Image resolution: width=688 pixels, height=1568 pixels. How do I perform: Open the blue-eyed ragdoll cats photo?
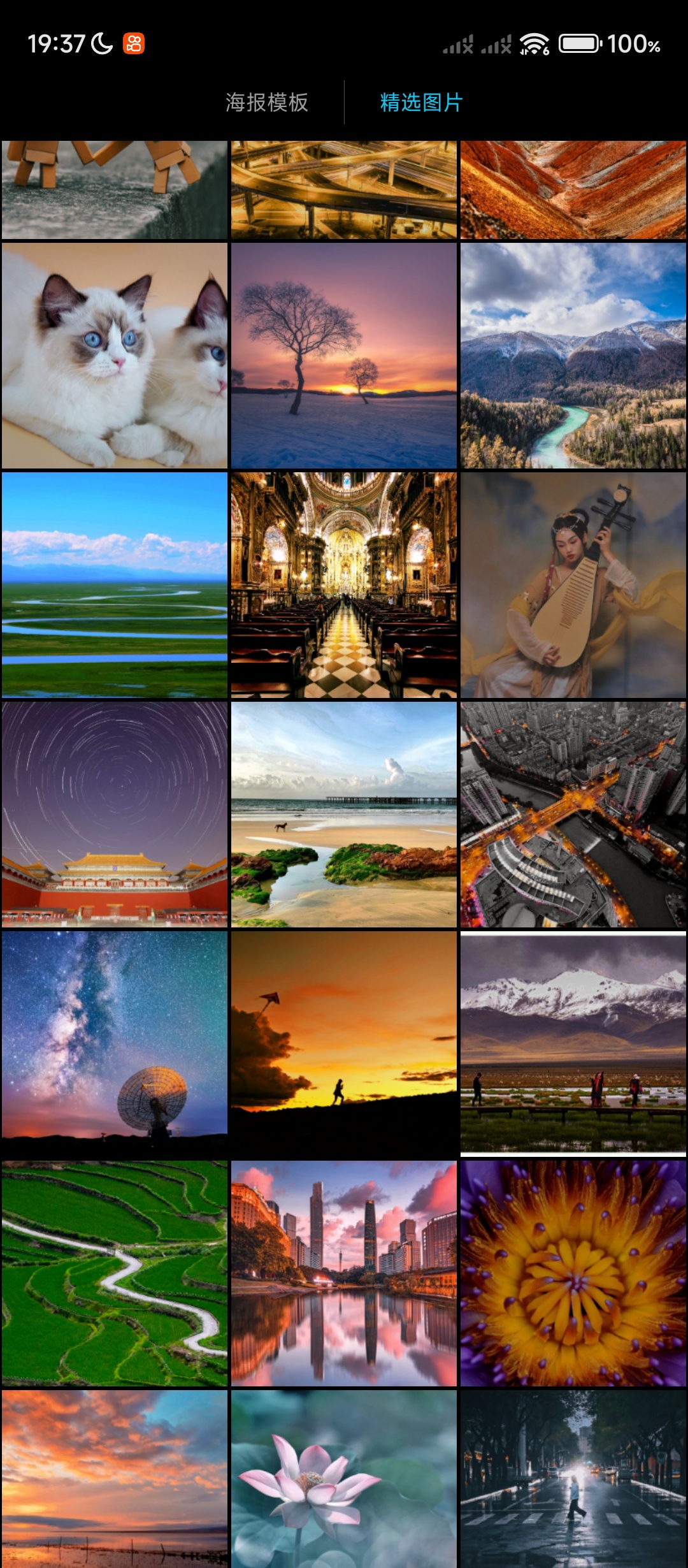[115, 356]
